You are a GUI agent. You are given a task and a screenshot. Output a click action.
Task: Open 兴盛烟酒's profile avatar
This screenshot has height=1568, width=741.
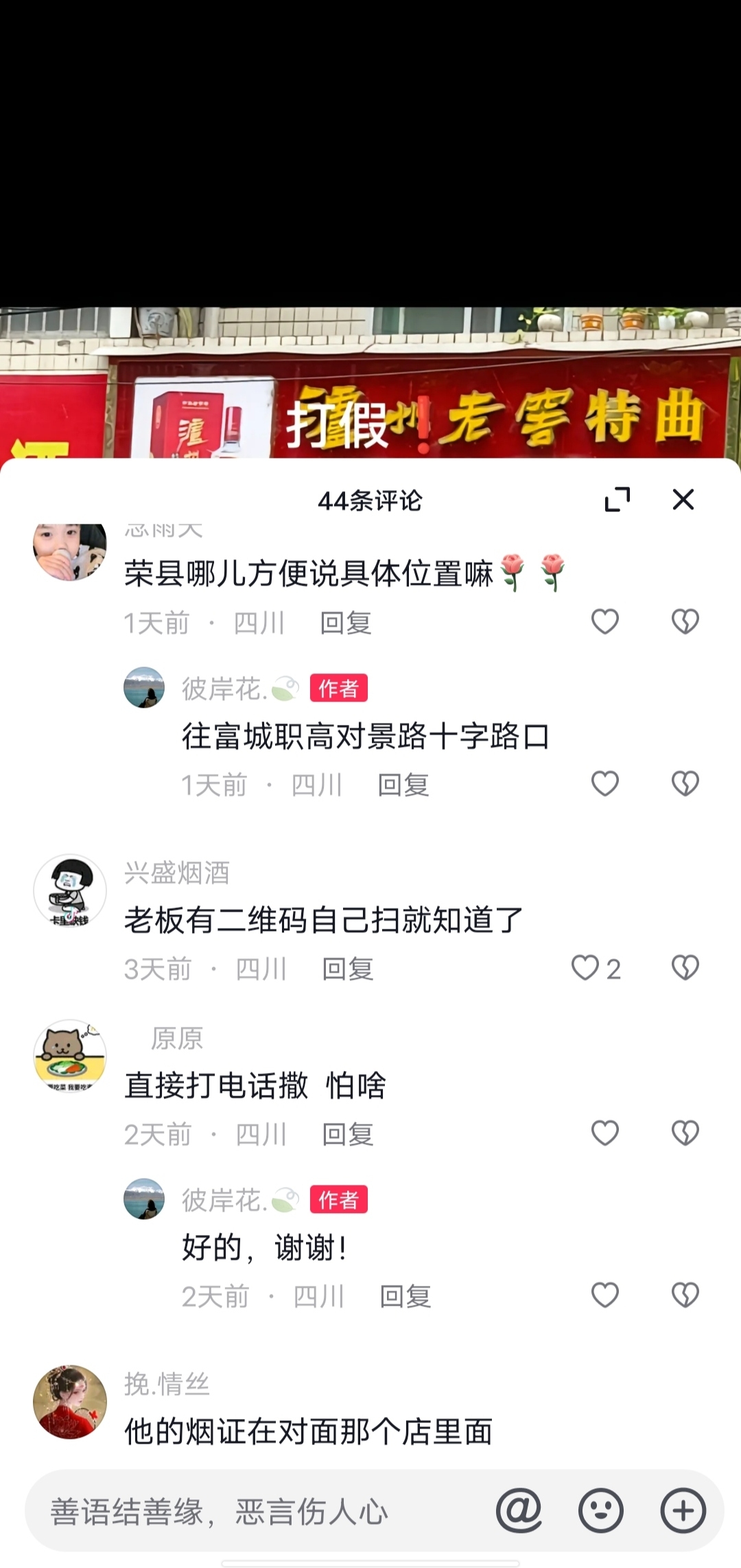[70, 890]
